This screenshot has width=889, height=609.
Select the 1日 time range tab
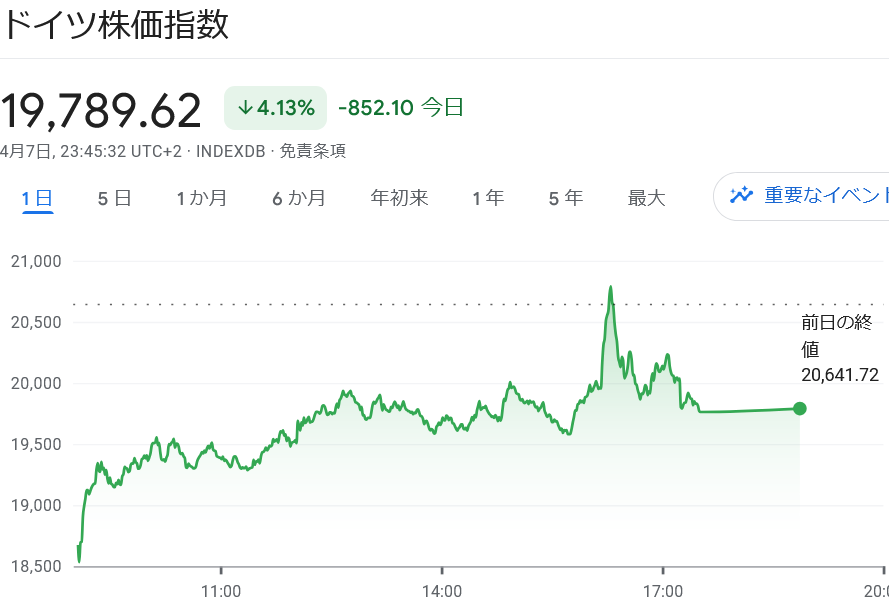coord(37,198)
